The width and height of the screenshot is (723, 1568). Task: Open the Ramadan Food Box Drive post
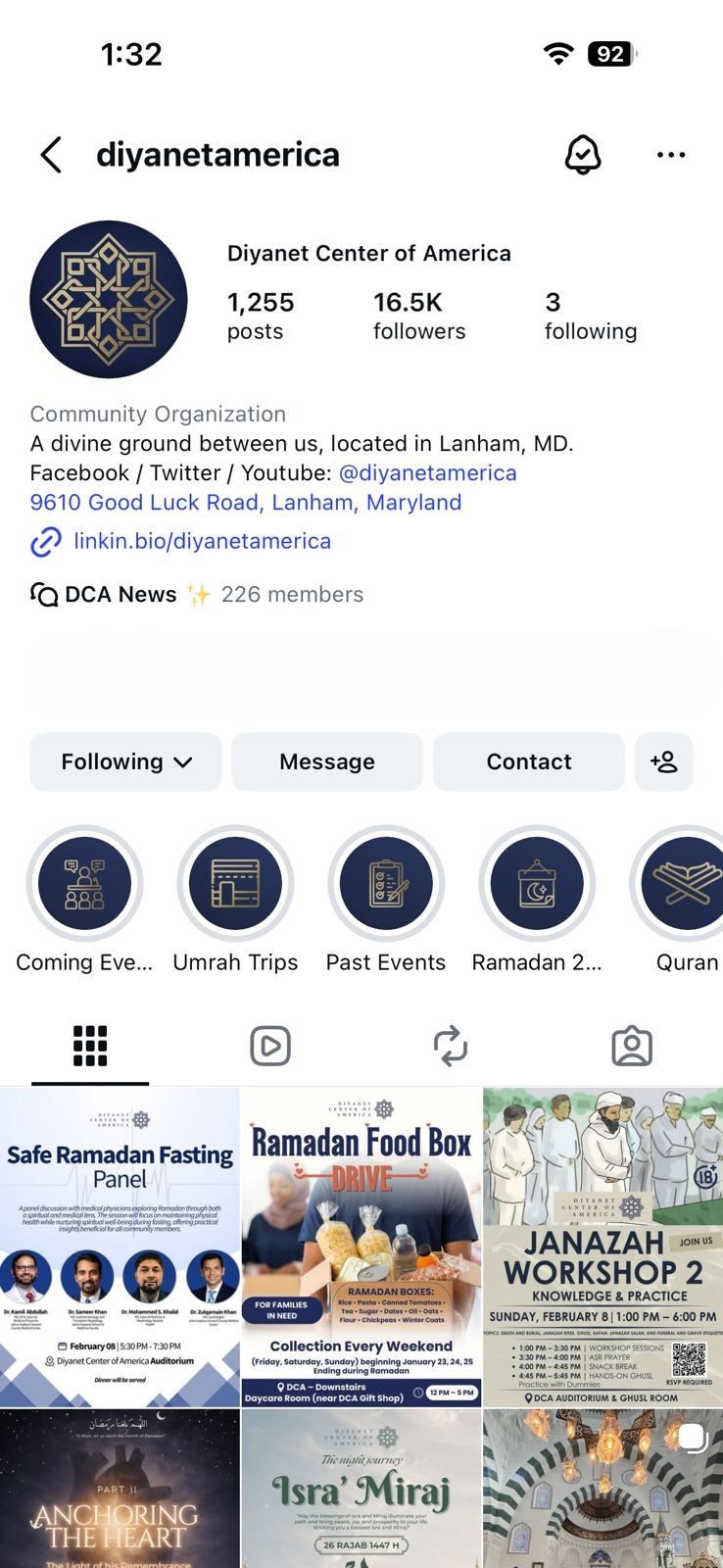[361, 1247]
